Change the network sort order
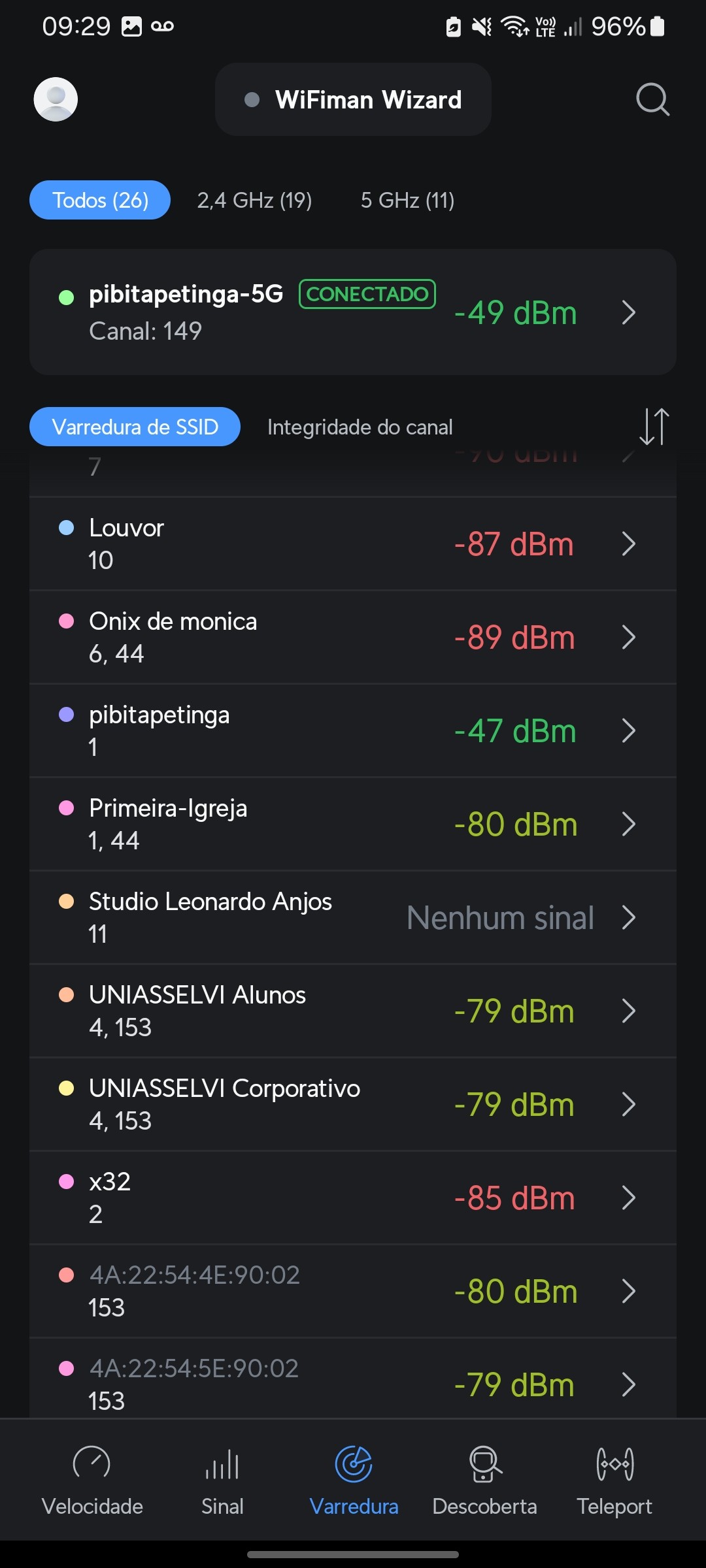706x1568 pixels. tap(654, 427)
